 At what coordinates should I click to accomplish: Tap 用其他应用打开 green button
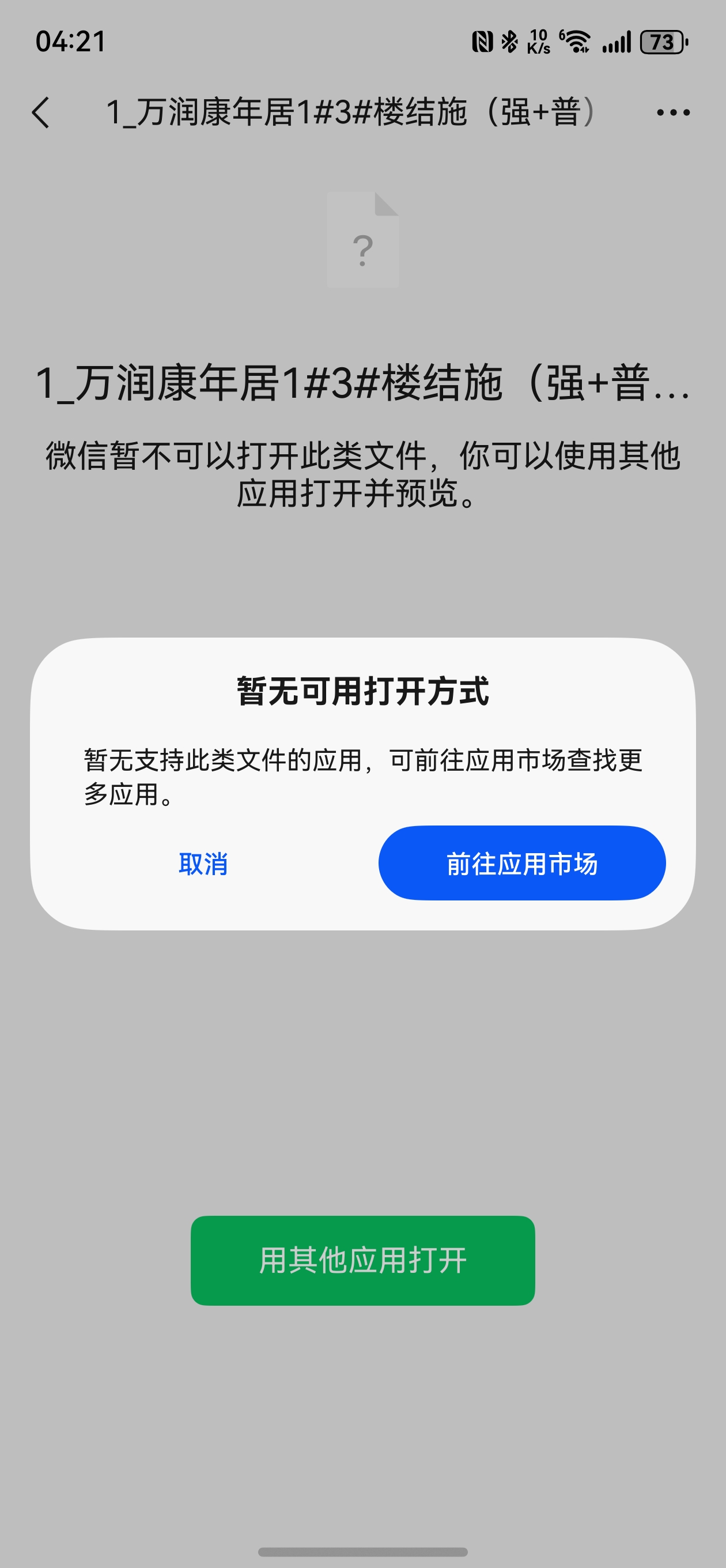pos(362,1261)
